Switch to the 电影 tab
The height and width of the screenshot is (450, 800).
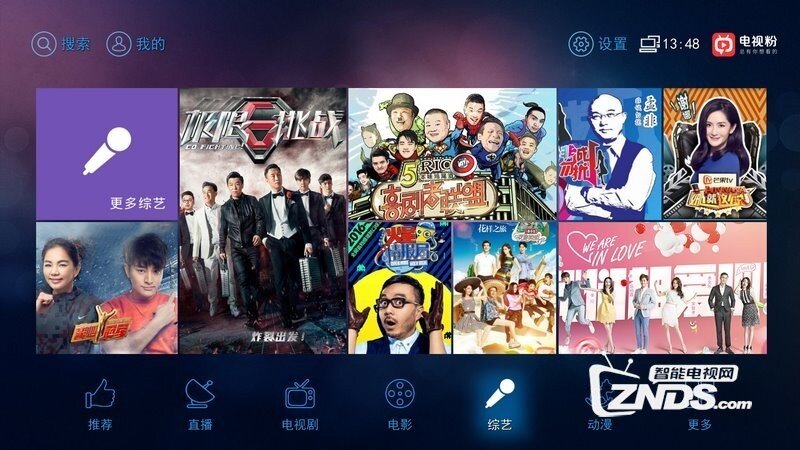[x=400, y=404]
